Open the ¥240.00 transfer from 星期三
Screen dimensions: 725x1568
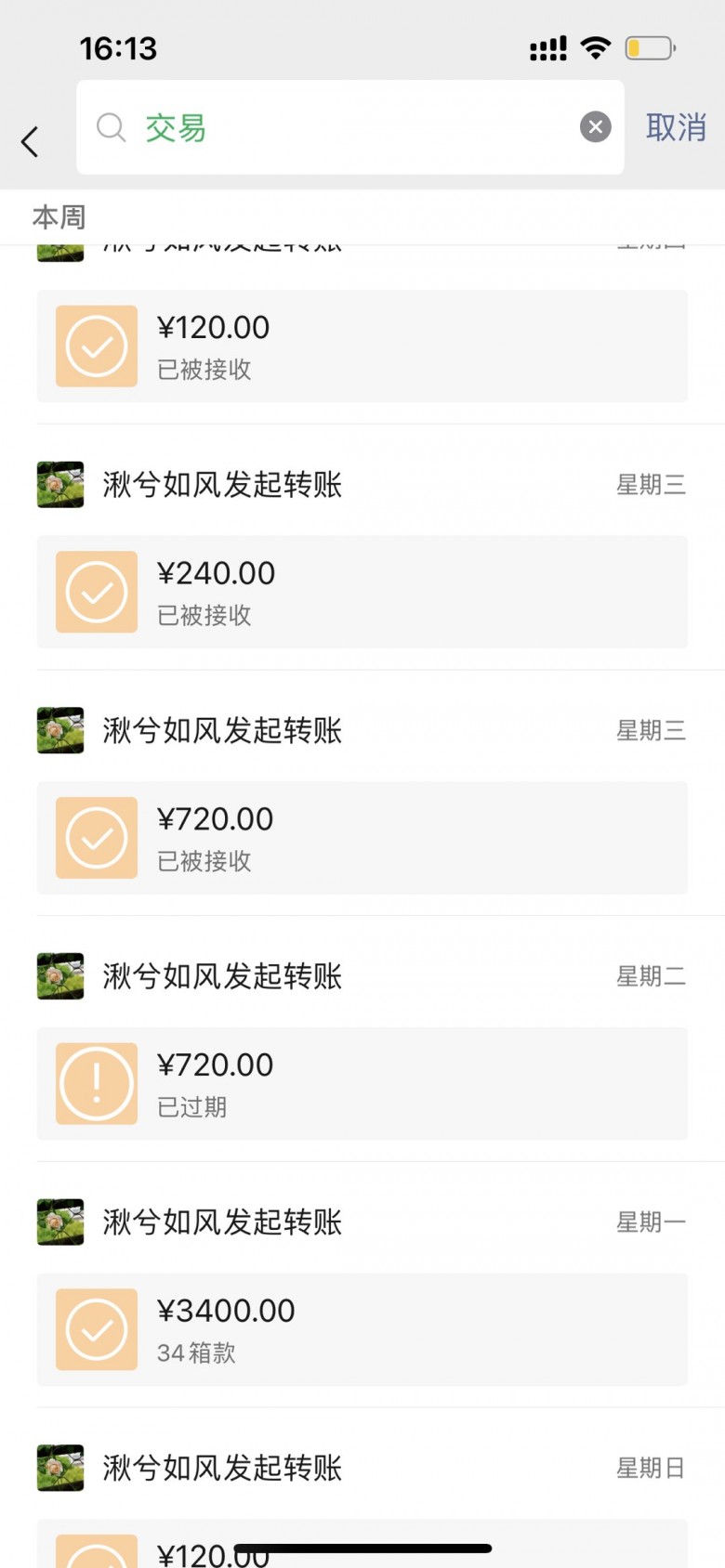362,592
